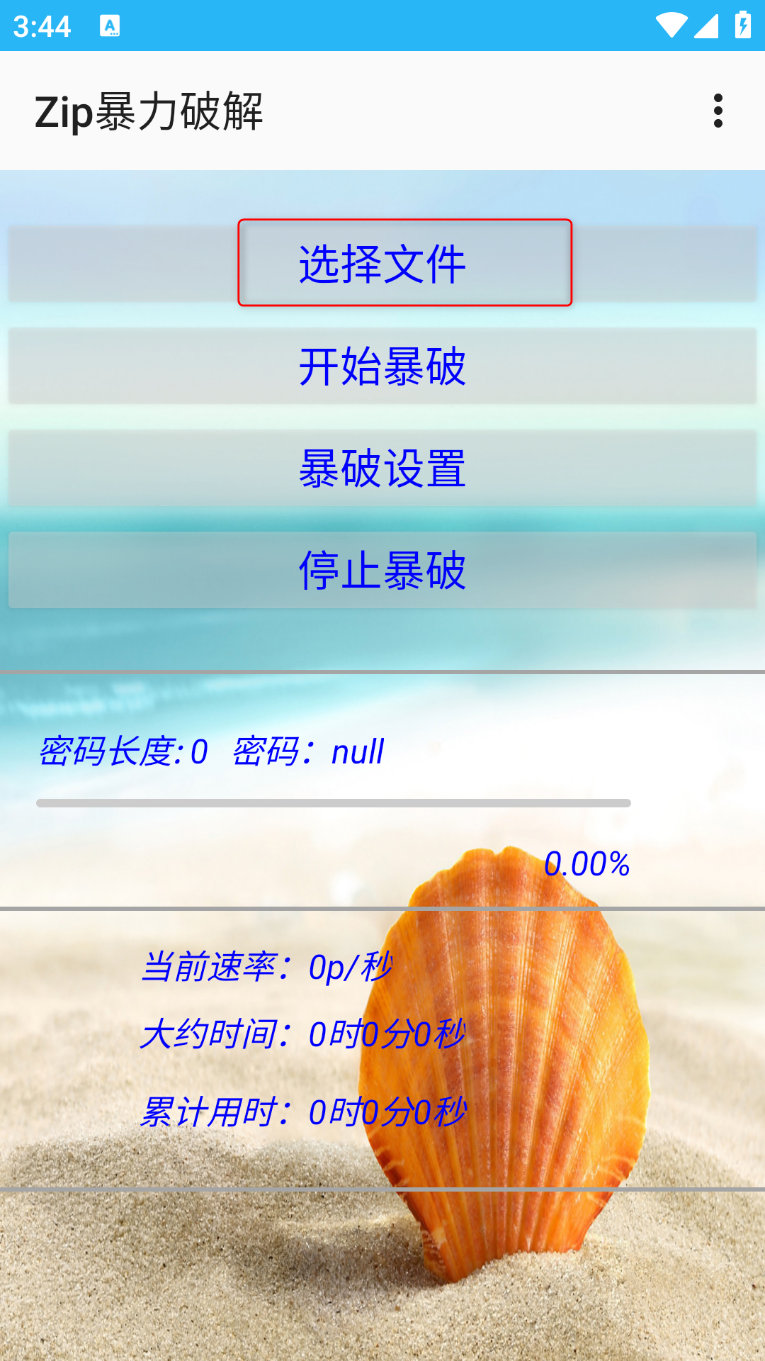This screenshot has height=1361, width=765.
Task: Open 暴破设置 settings
Action: [383, 469]
